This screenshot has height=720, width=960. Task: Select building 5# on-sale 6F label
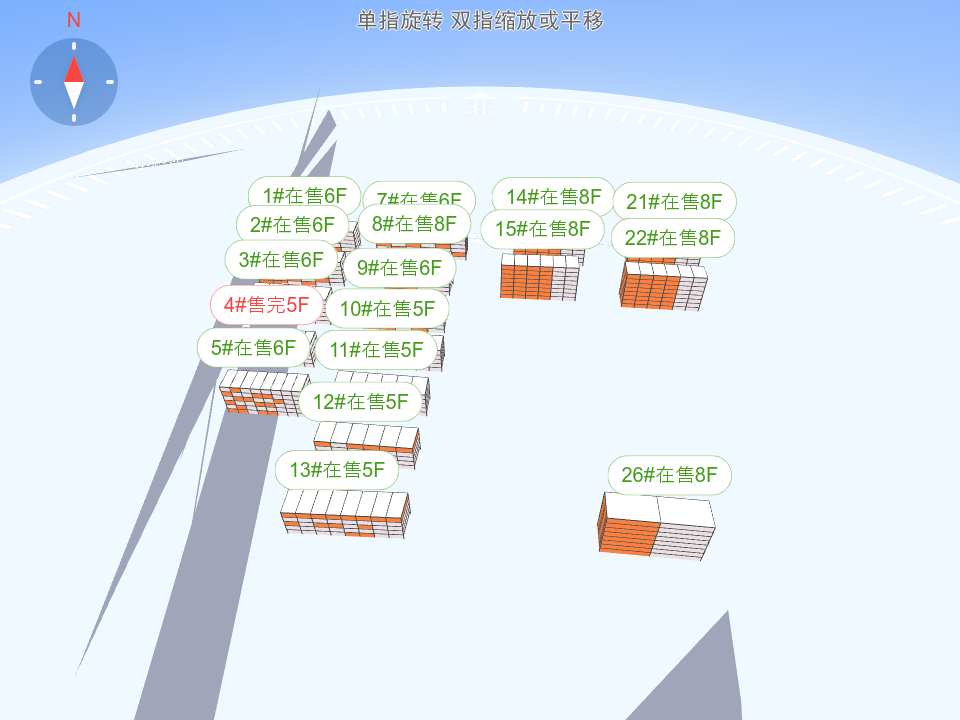(x=253, y=348)
